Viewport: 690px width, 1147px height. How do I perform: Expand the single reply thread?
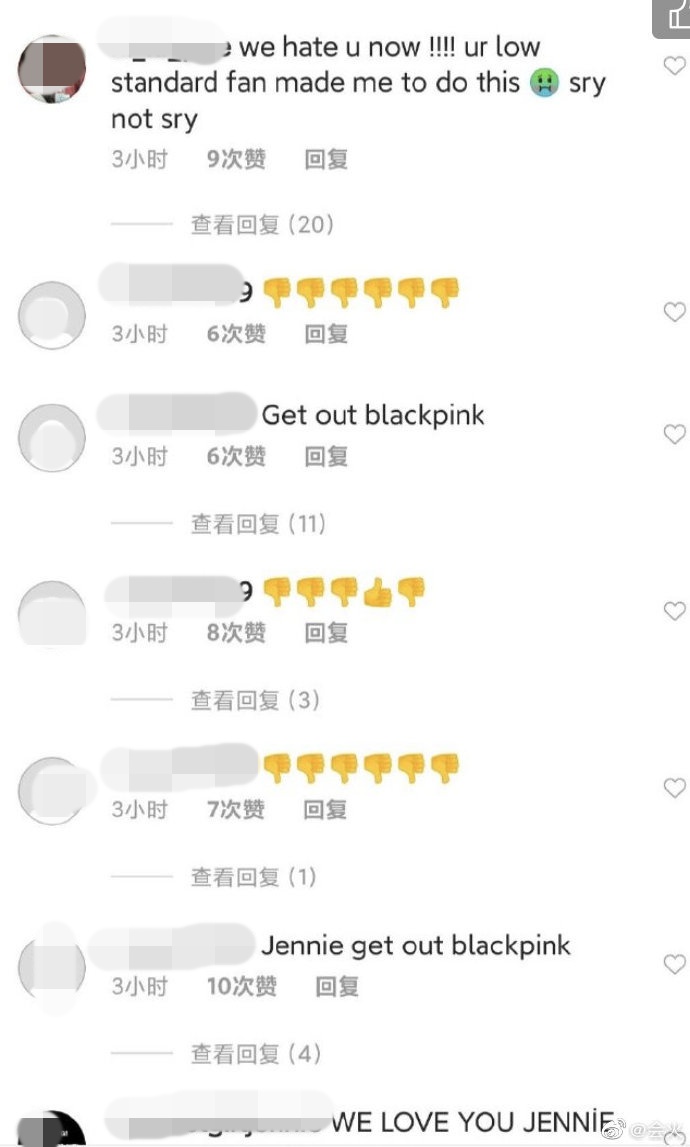254,877
